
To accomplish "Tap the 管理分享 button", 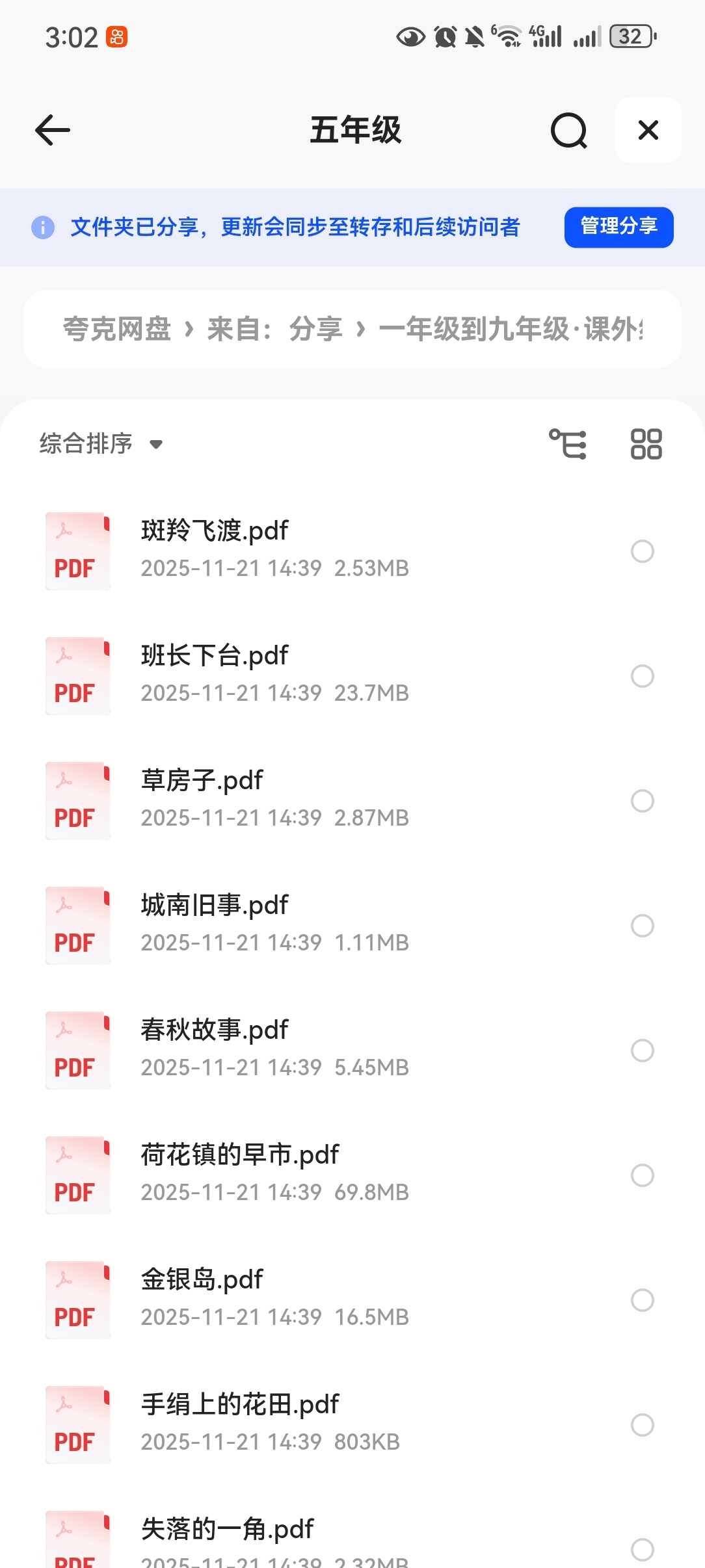I will tap(618, 227).
